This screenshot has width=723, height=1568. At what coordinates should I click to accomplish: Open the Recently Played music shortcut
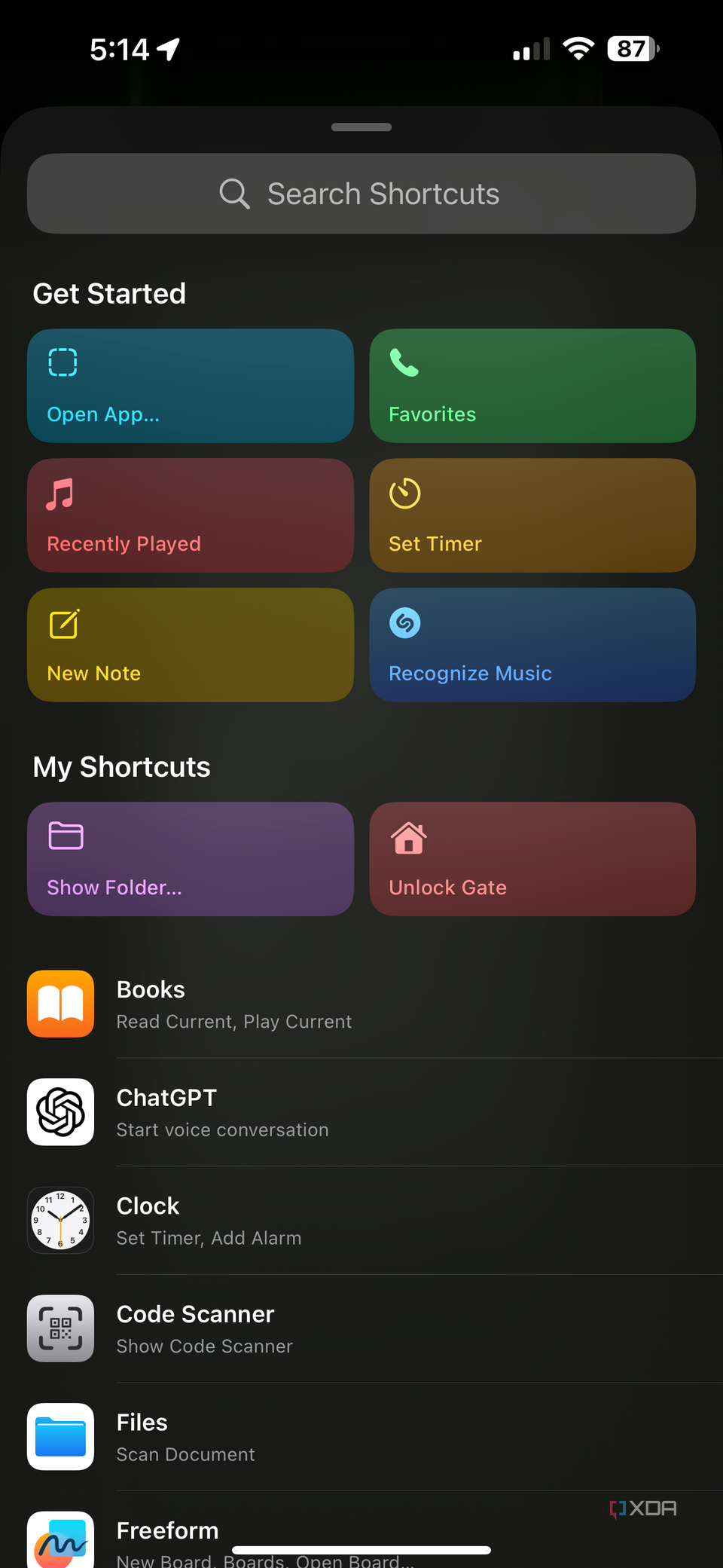(190, 515)
